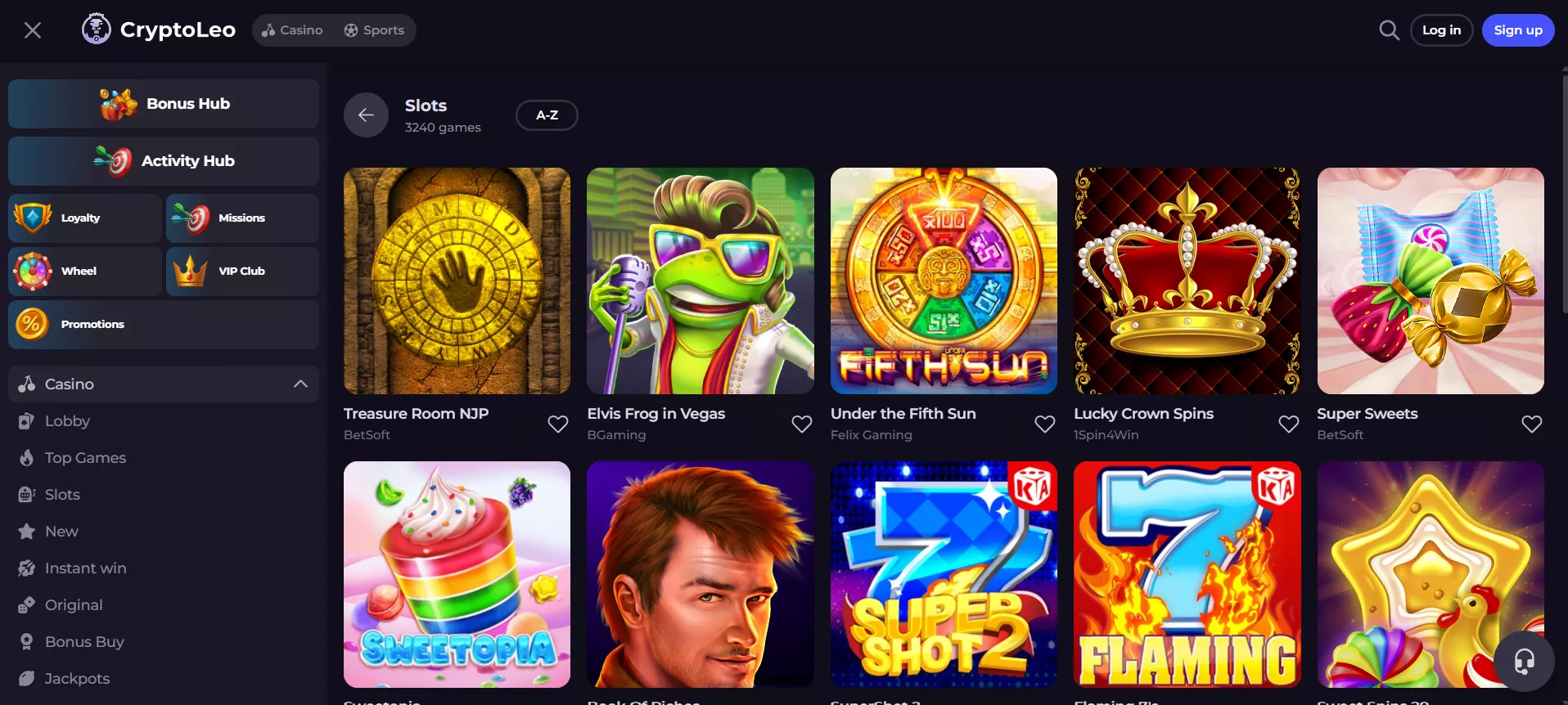Open Treasure Room NJP game
1568x705 pixels.
tap(457, 281)
